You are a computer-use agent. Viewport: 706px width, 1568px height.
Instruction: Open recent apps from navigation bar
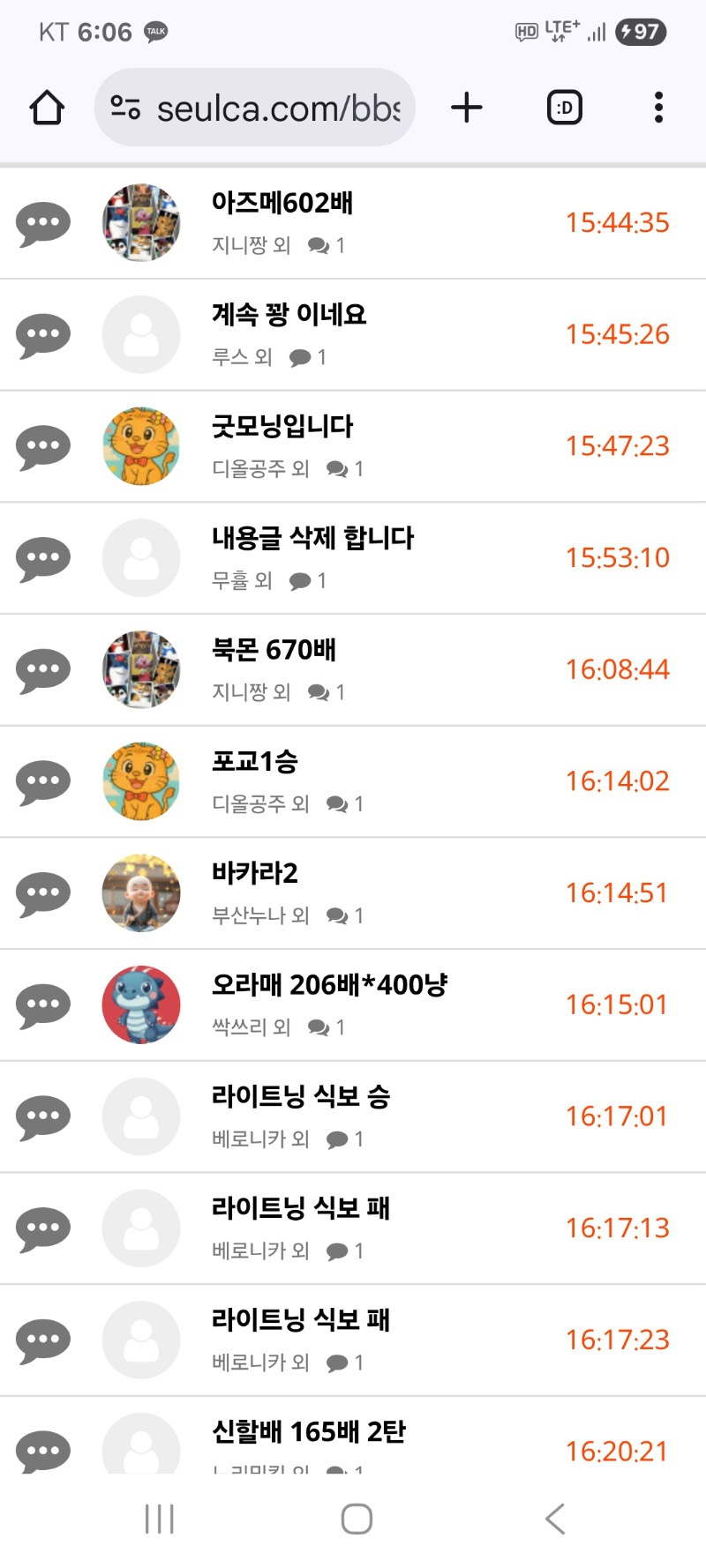click(x=160, y=1519)
